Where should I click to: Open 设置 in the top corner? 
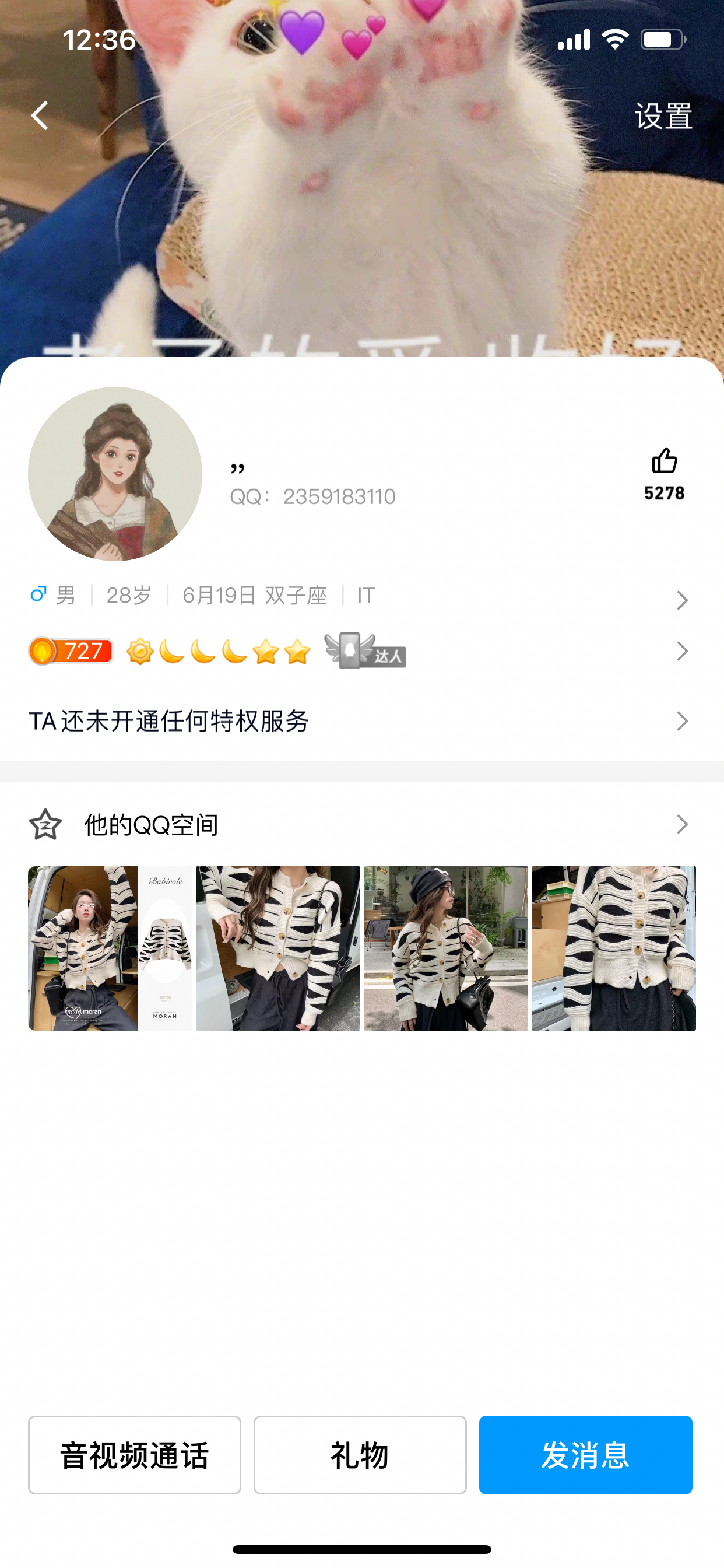click(663, 116)
